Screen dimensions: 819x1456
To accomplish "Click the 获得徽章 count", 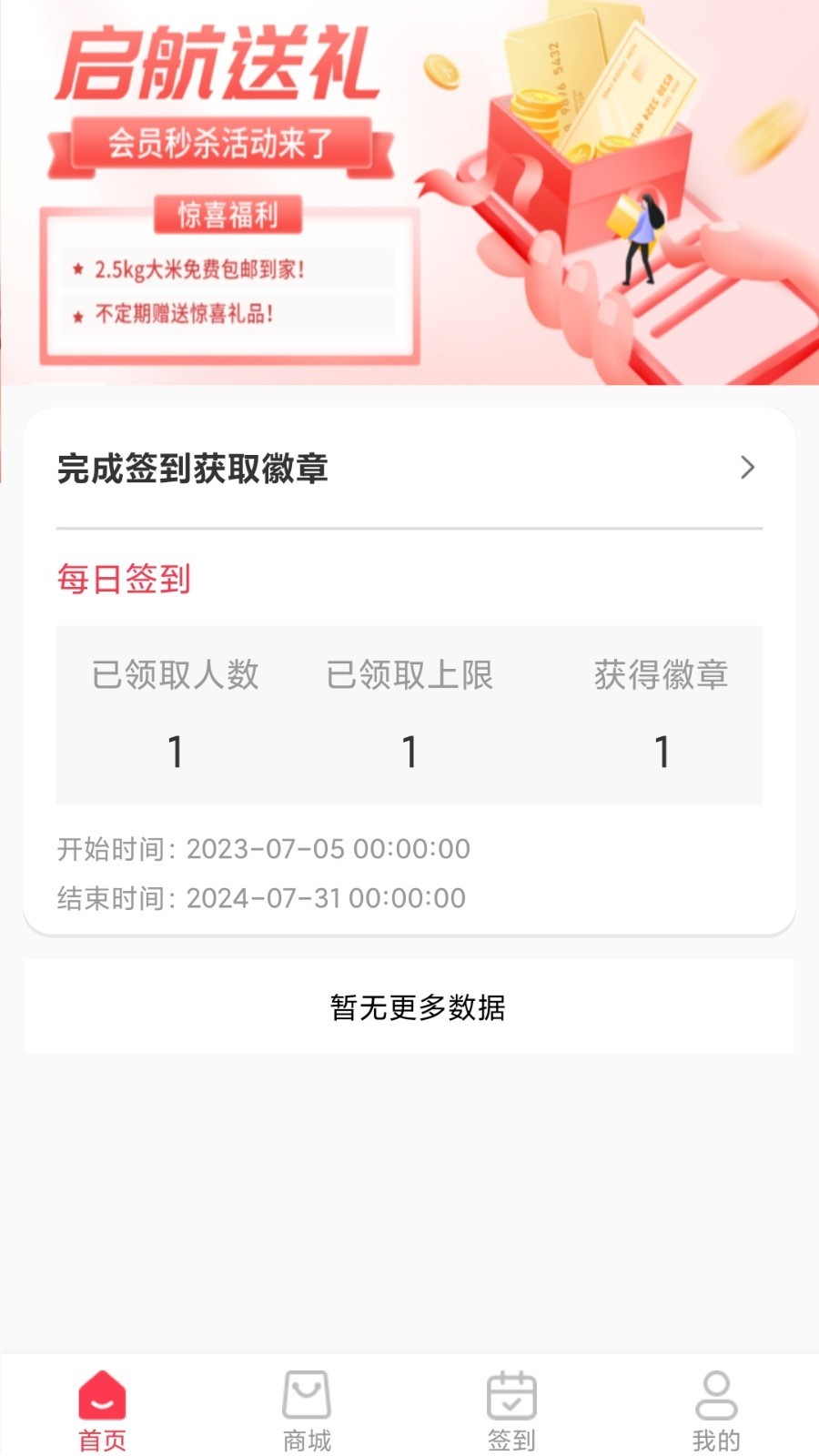I will (662, 750).
